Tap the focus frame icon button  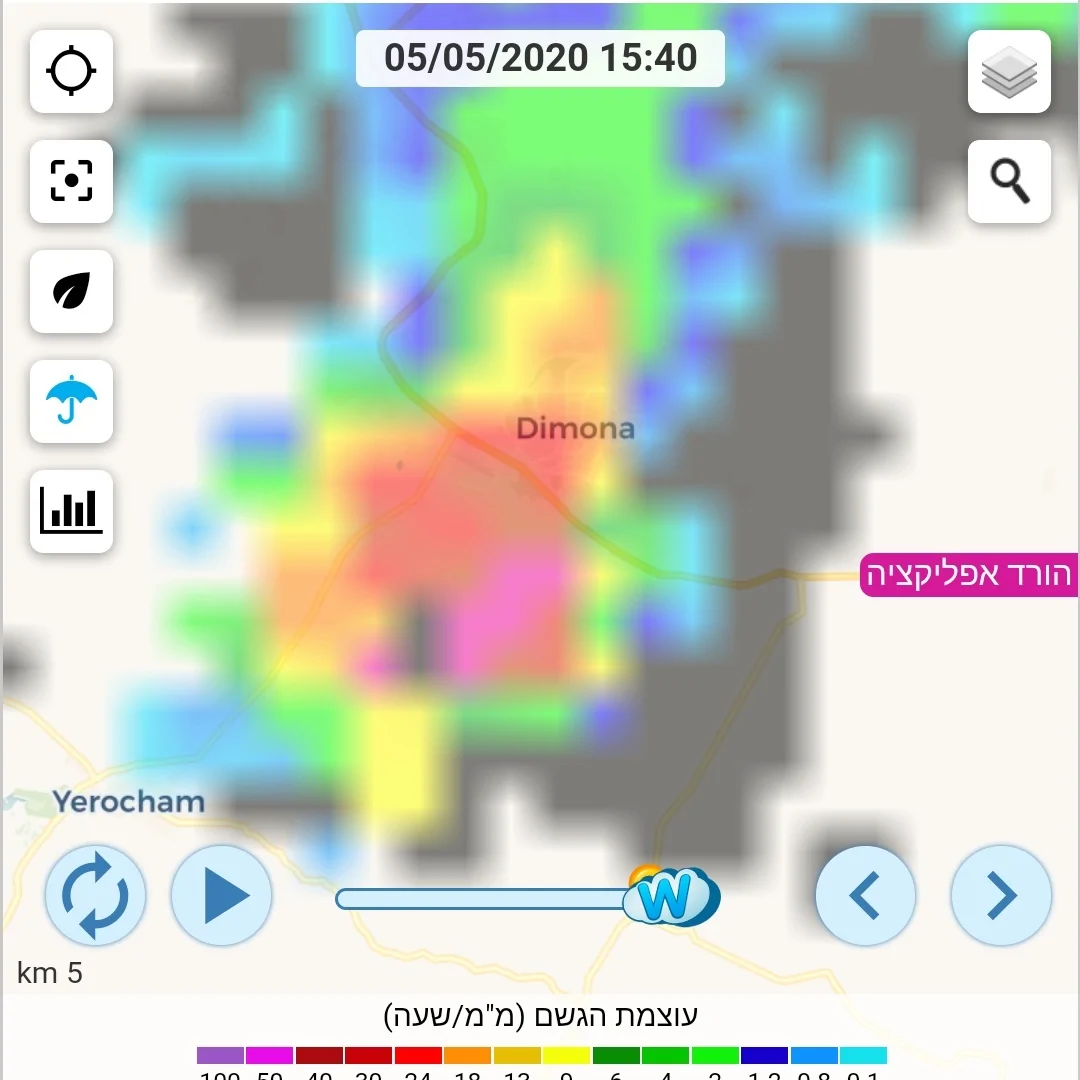point(71,181)
